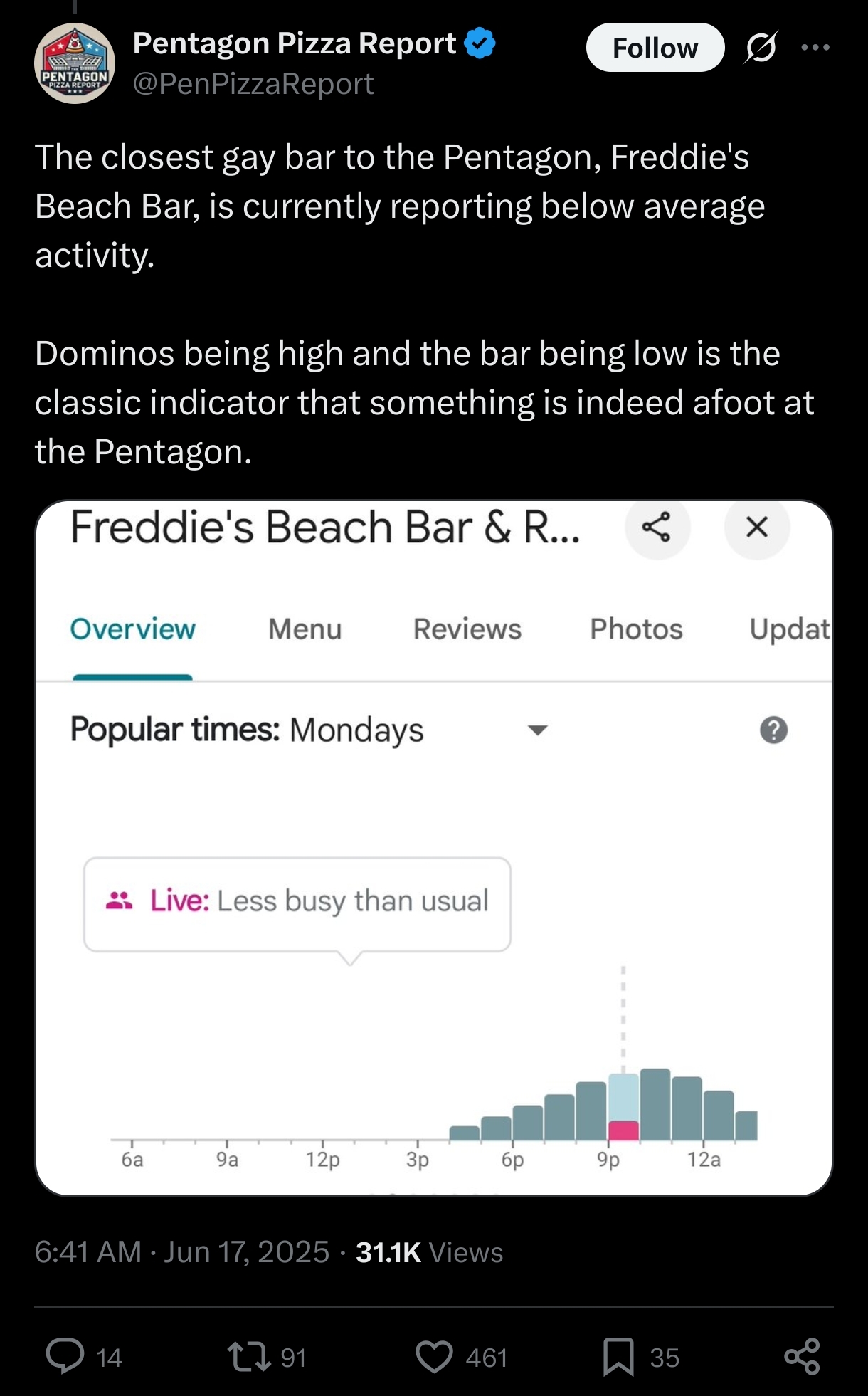The height and width of the screenshot is (1396, 868).
Task: Follow Pentagon Pizza Report
Action: point(655,48)
